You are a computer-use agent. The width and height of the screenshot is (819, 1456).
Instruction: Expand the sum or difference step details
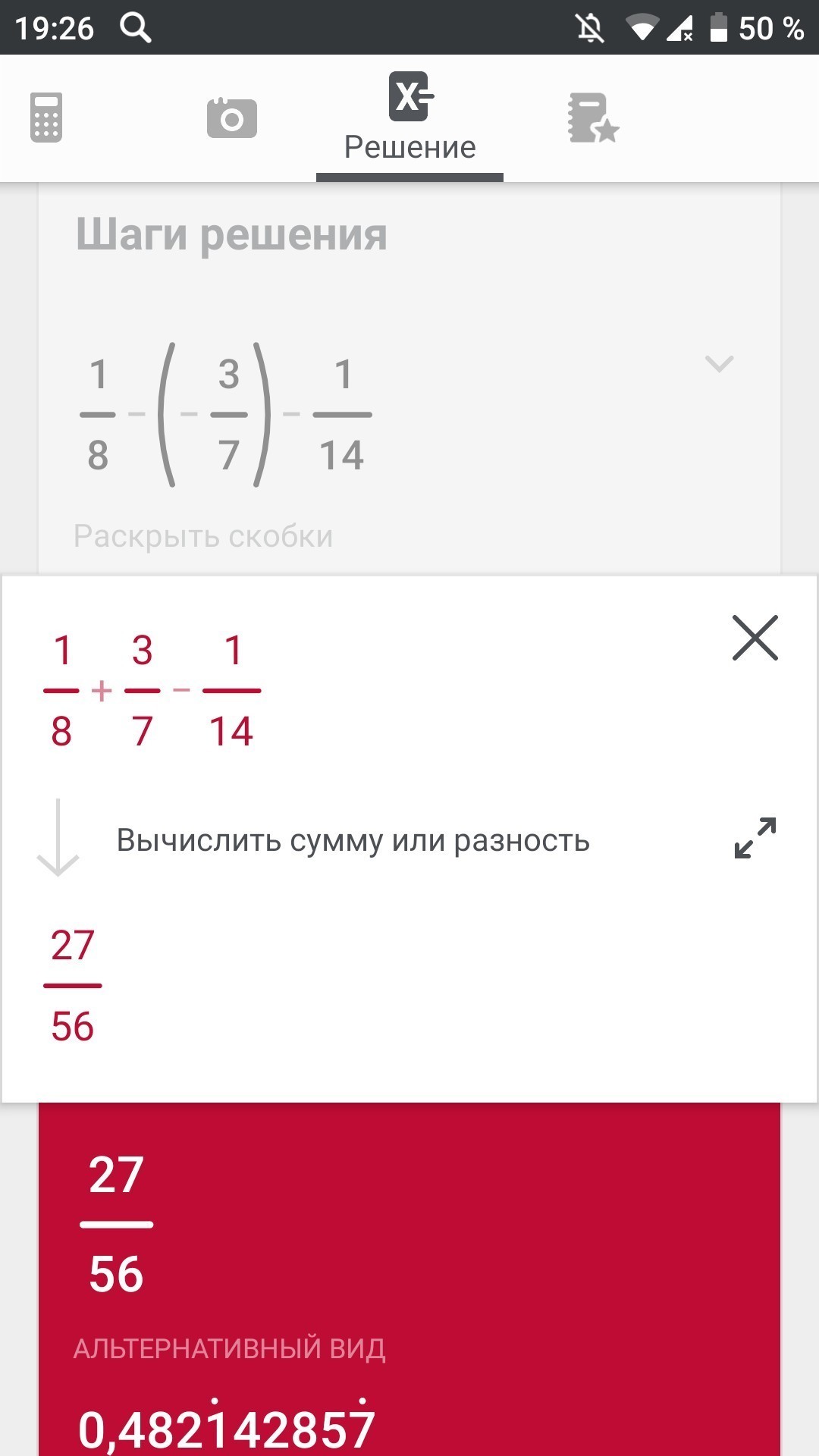tap(755, 838)
